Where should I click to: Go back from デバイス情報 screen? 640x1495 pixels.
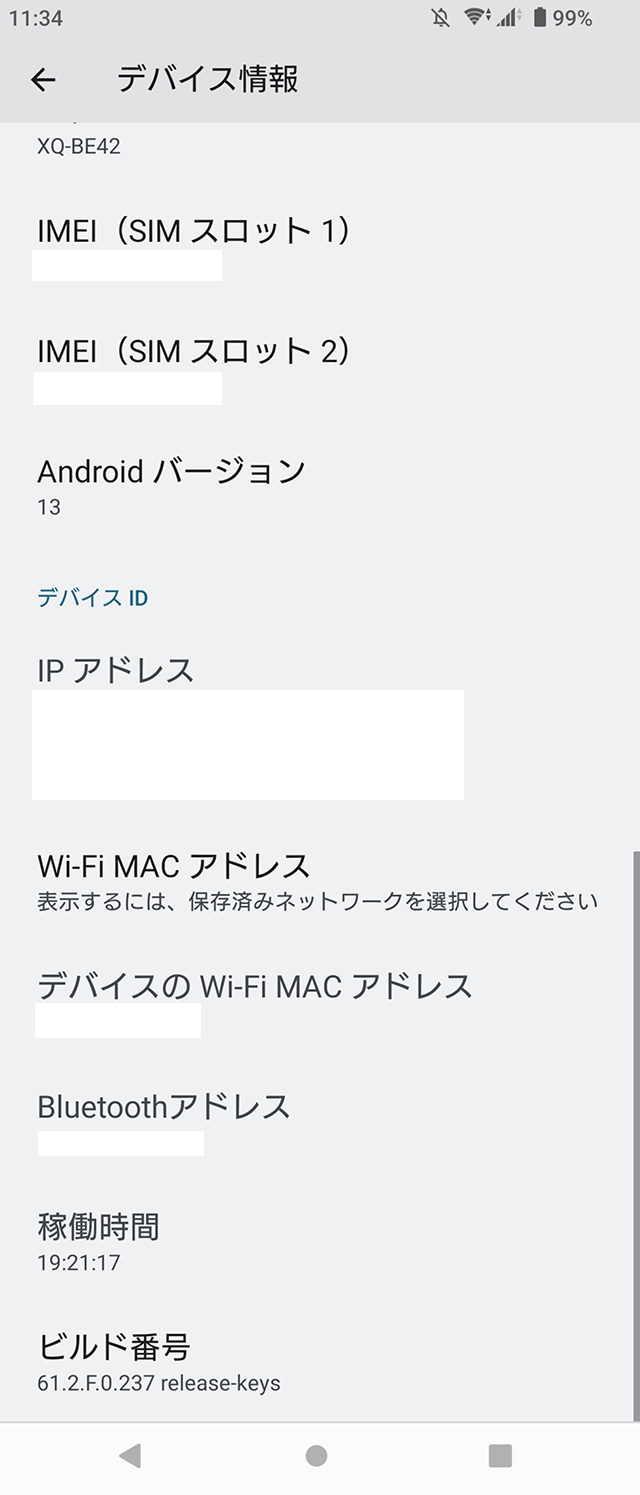[43, 80]
